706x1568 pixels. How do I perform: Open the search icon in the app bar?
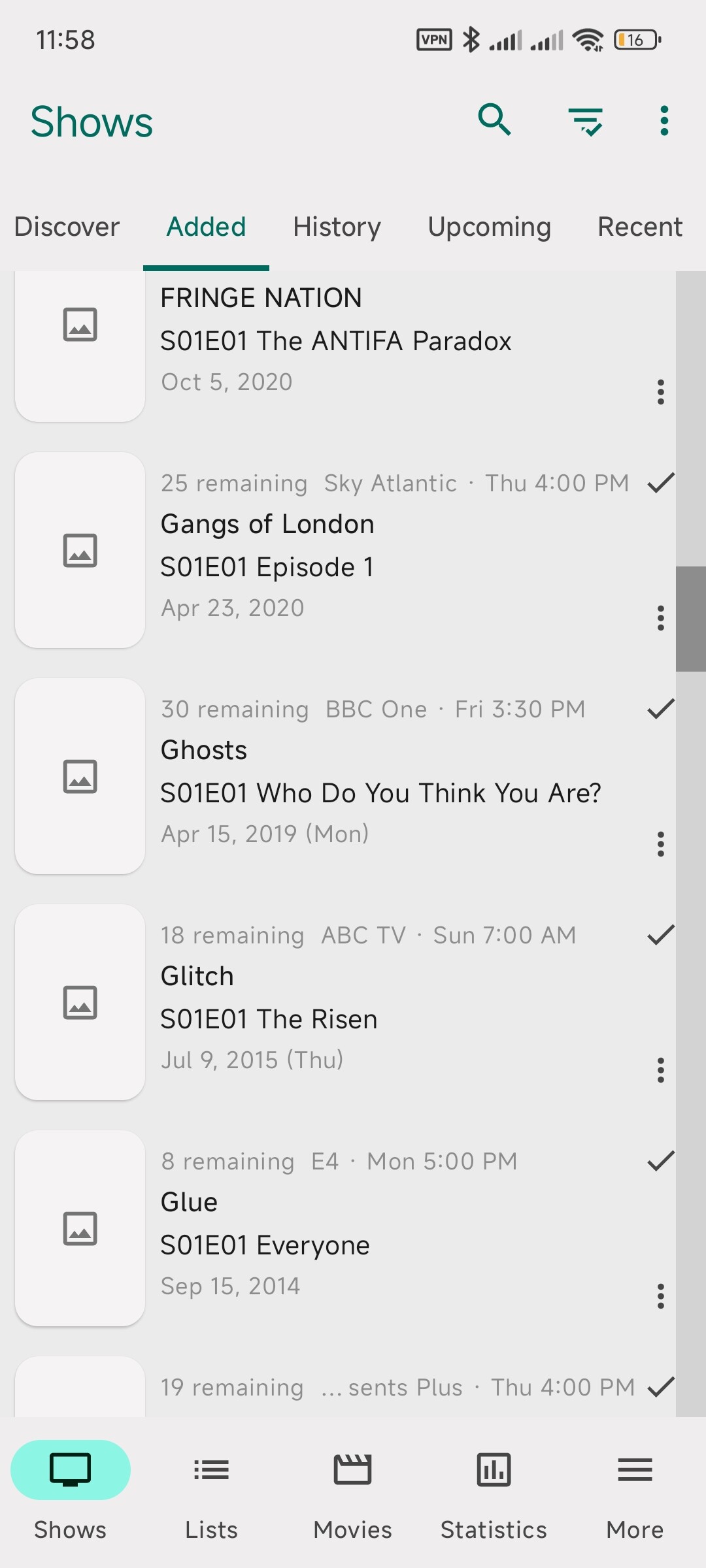[x=494, y=120]
